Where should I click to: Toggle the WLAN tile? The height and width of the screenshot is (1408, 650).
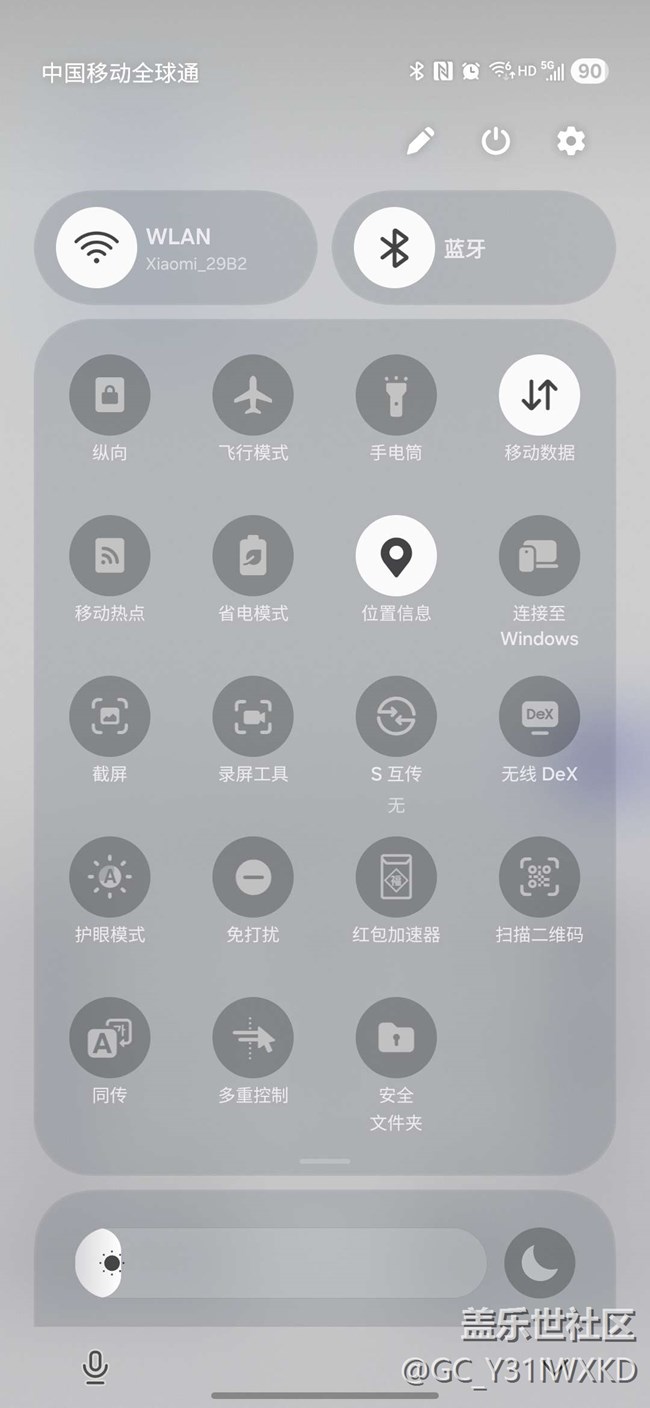pos(97,247)
